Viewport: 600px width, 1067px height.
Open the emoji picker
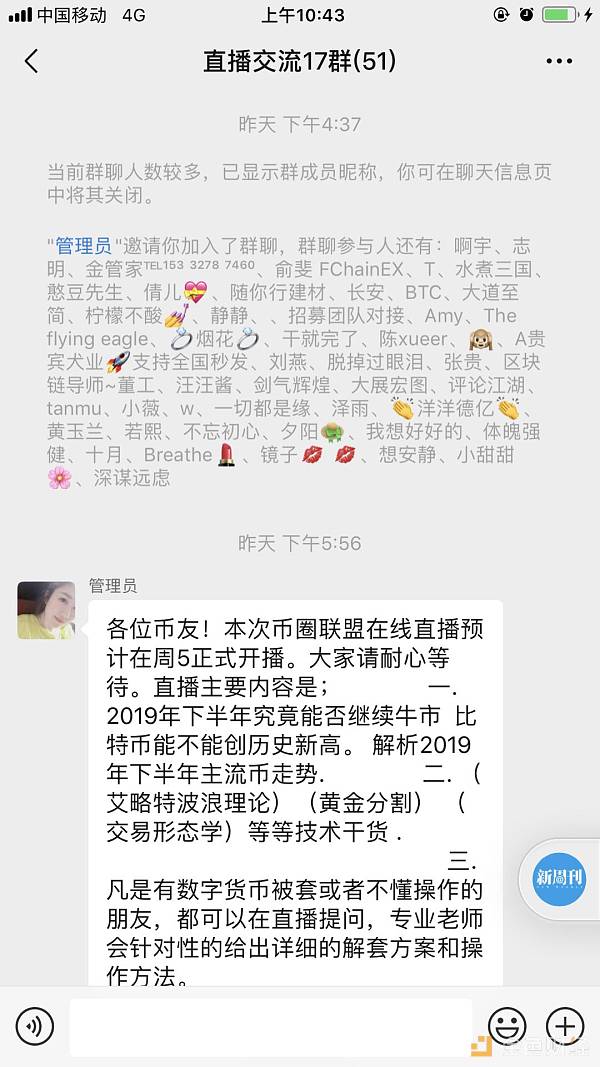(507, 1025)
